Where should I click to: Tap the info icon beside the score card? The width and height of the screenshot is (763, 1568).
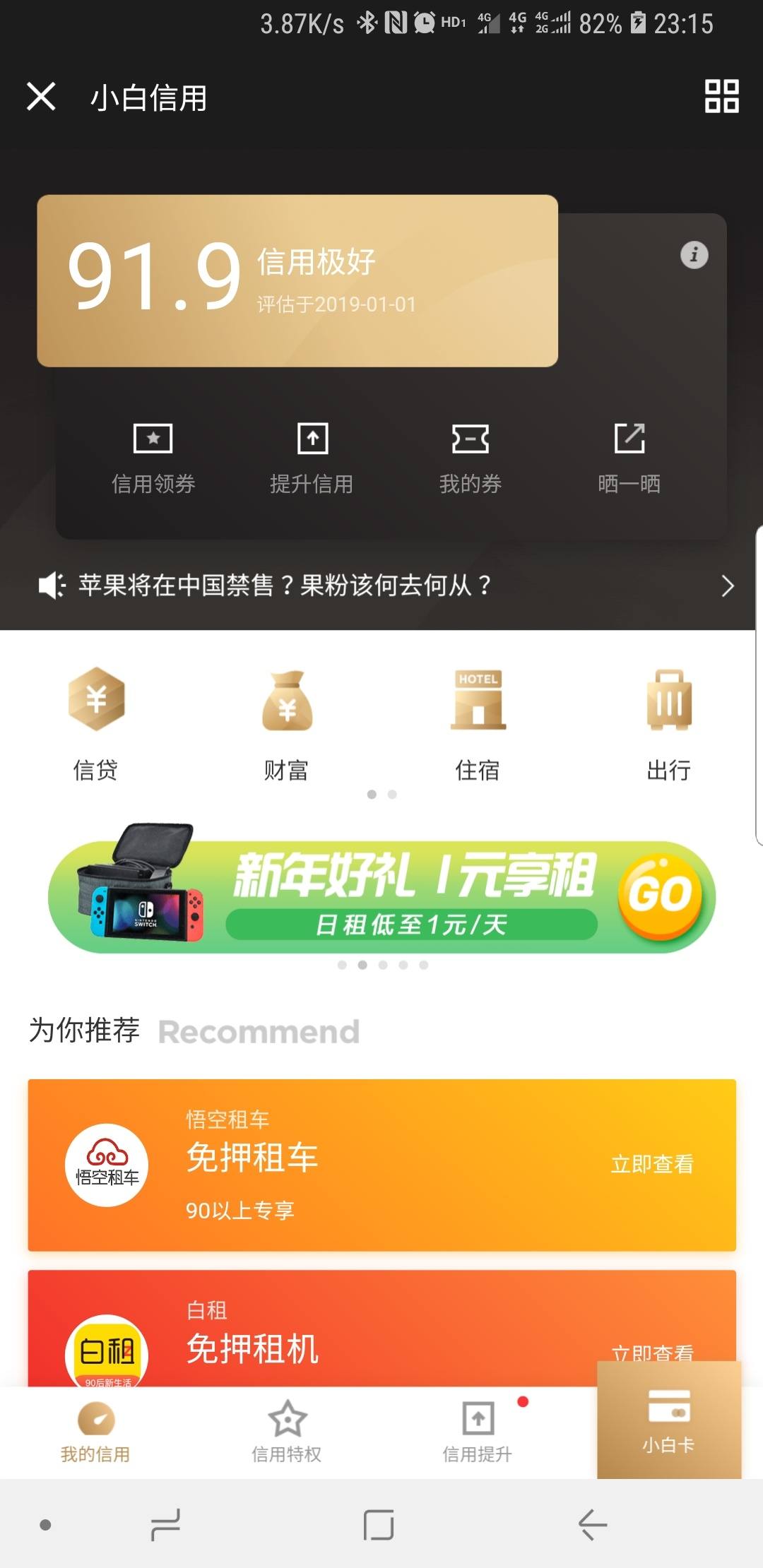[694, 256]
